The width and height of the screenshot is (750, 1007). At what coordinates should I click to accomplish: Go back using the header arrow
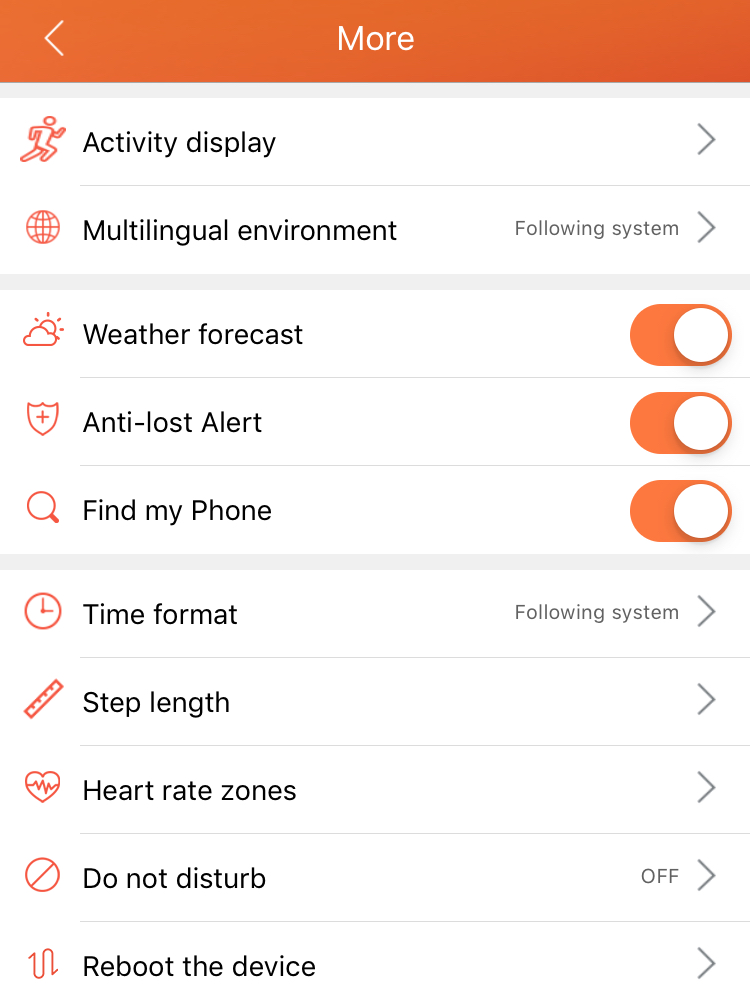[x=54, y=39]
